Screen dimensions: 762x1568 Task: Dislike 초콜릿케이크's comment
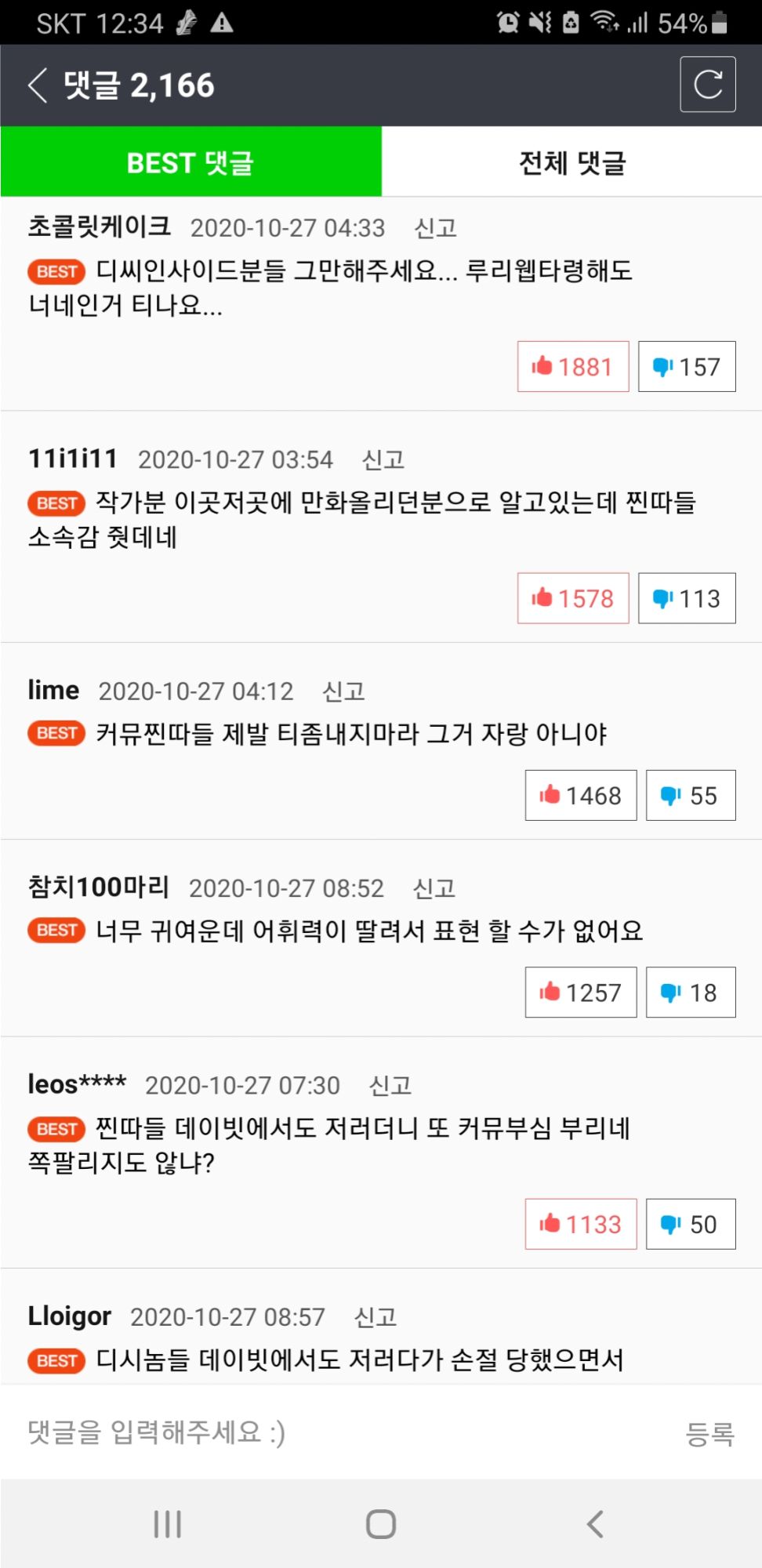point(687,366)
